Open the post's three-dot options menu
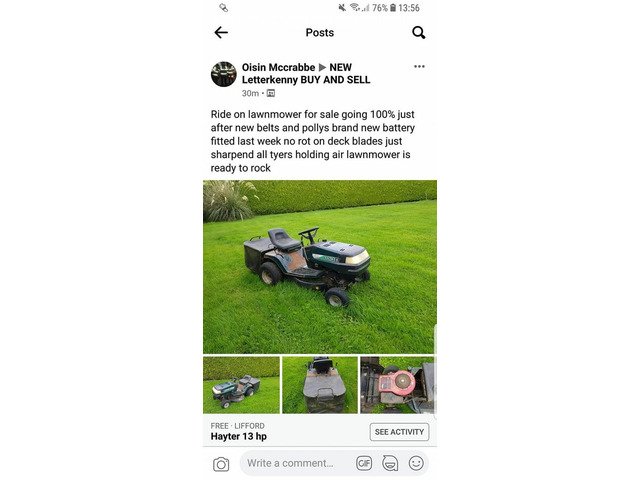640x480 pixels. (419, 67)
